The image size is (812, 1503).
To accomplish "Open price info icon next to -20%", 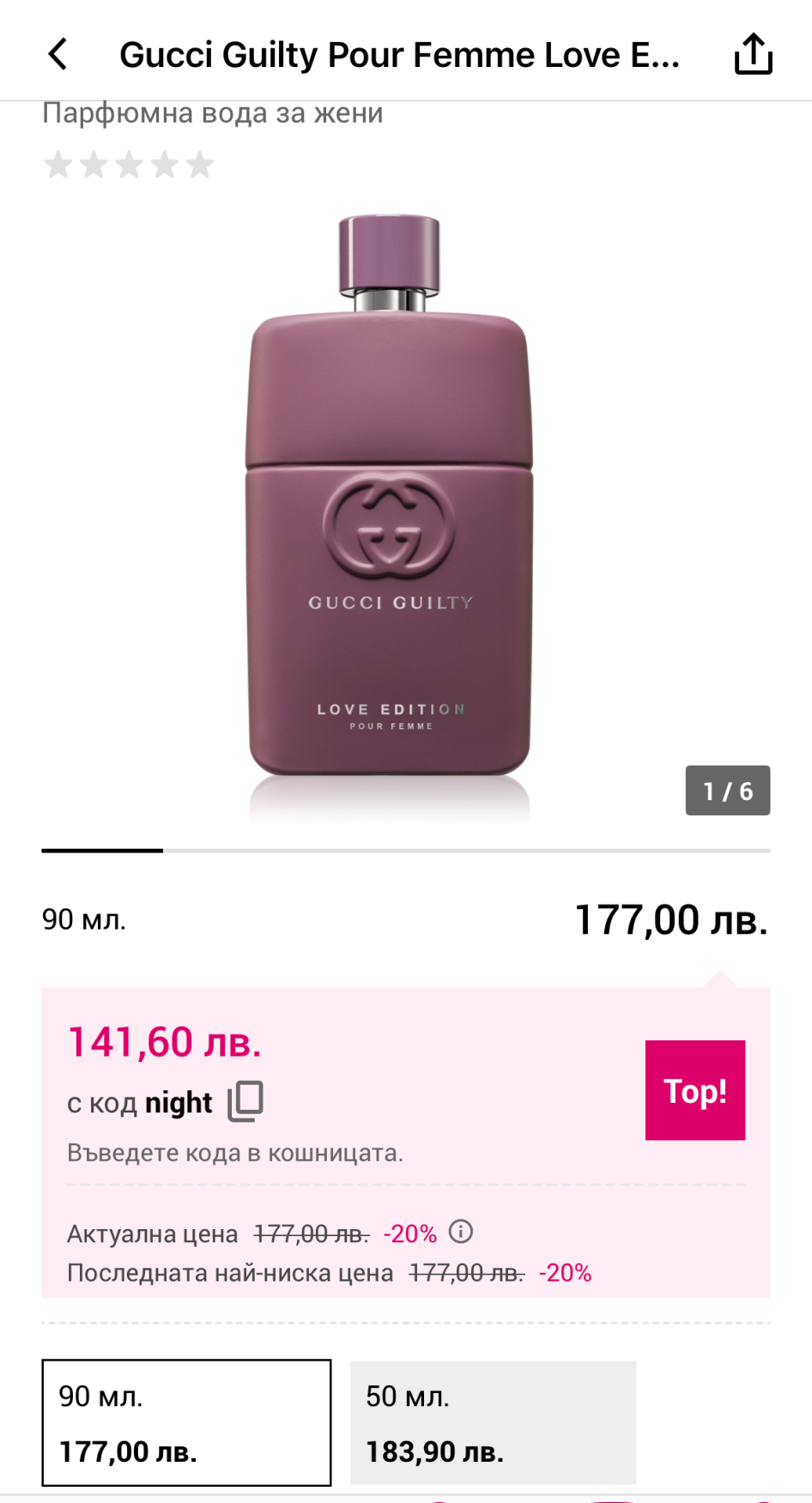I will click(x=461, y=1232).
